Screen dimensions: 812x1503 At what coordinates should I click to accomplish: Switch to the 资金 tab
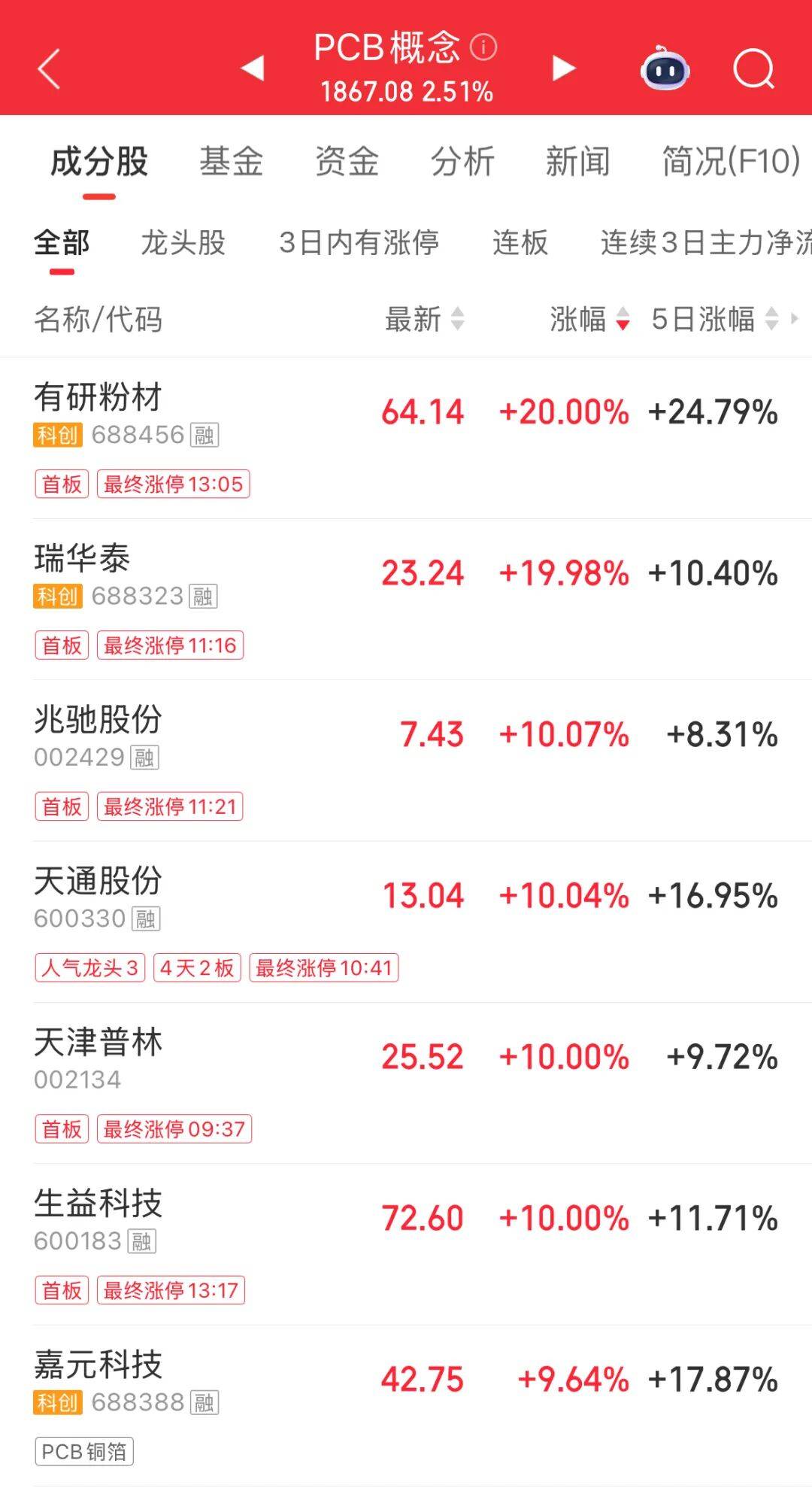347,162
